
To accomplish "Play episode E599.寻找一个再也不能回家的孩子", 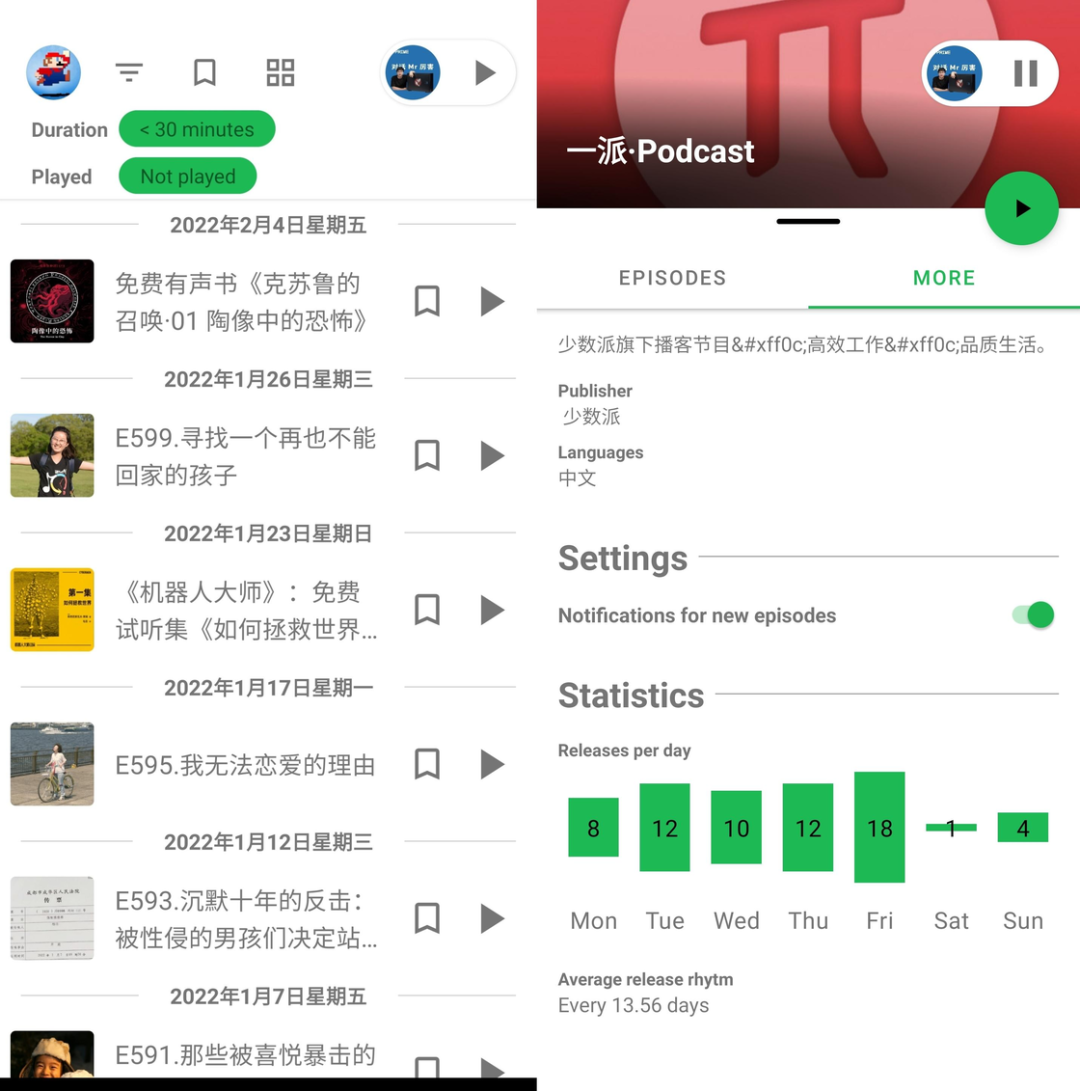I will [492, 456].
